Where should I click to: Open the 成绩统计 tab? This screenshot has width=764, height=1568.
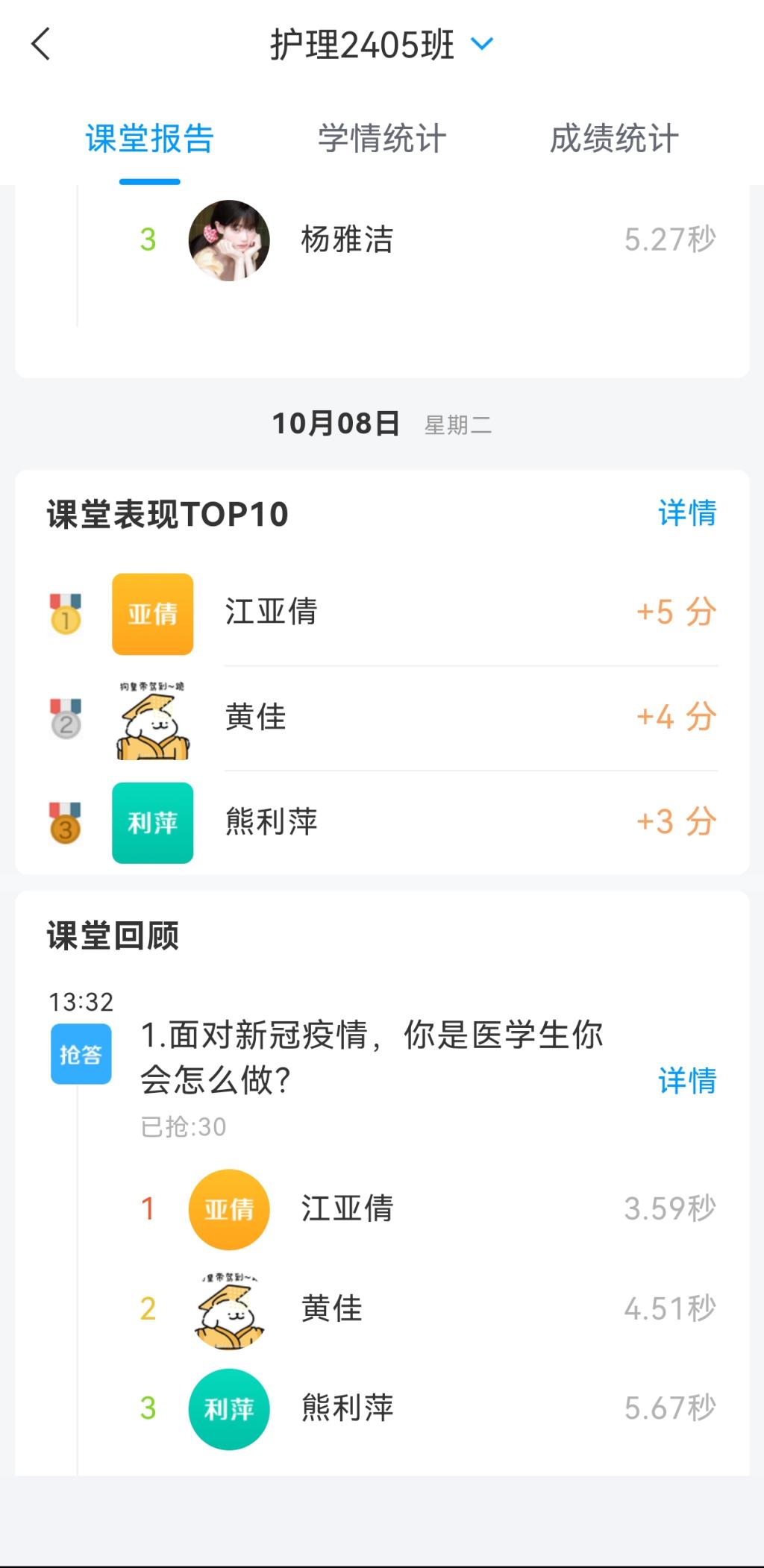click(614, 139)
